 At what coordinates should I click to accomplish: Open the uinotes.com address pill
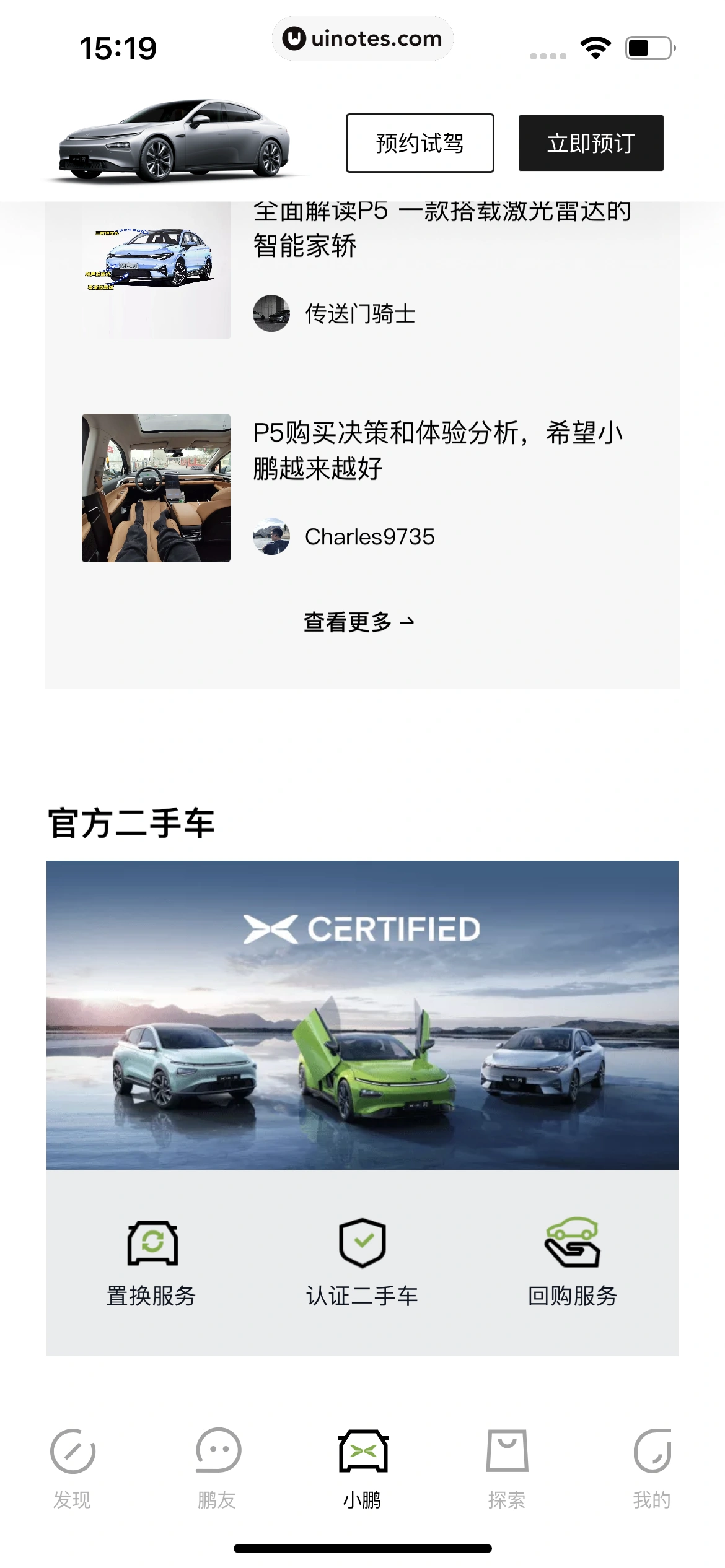[362, 38]
